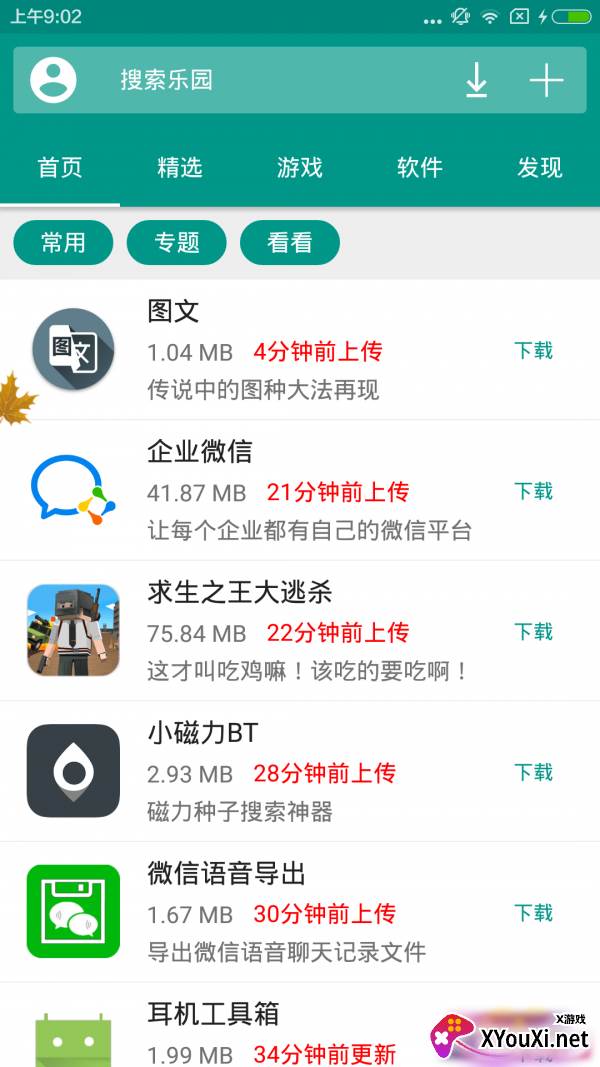Open the downloads arrow icon
The image size is (600, 1067).
[477, 80]
